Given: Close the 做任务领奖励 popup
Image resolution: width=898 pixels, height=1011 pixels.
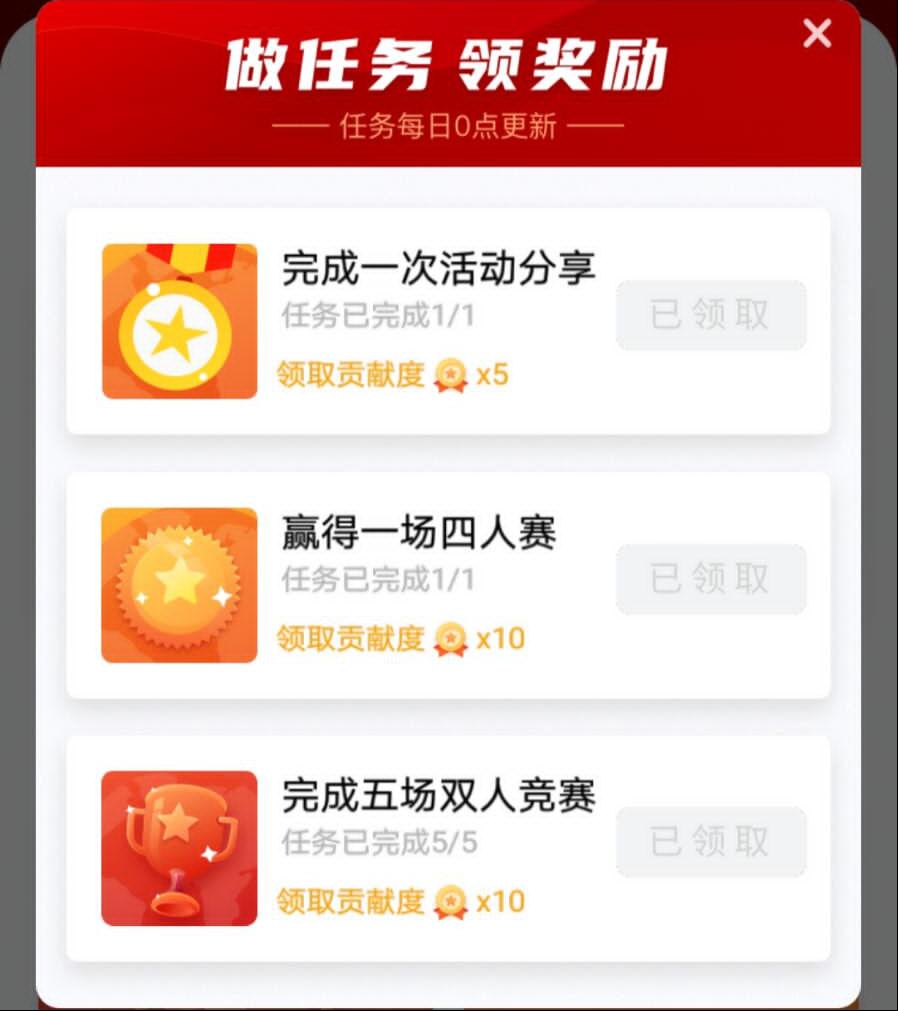Looking at the screenshot, I should tap(817, 34).
